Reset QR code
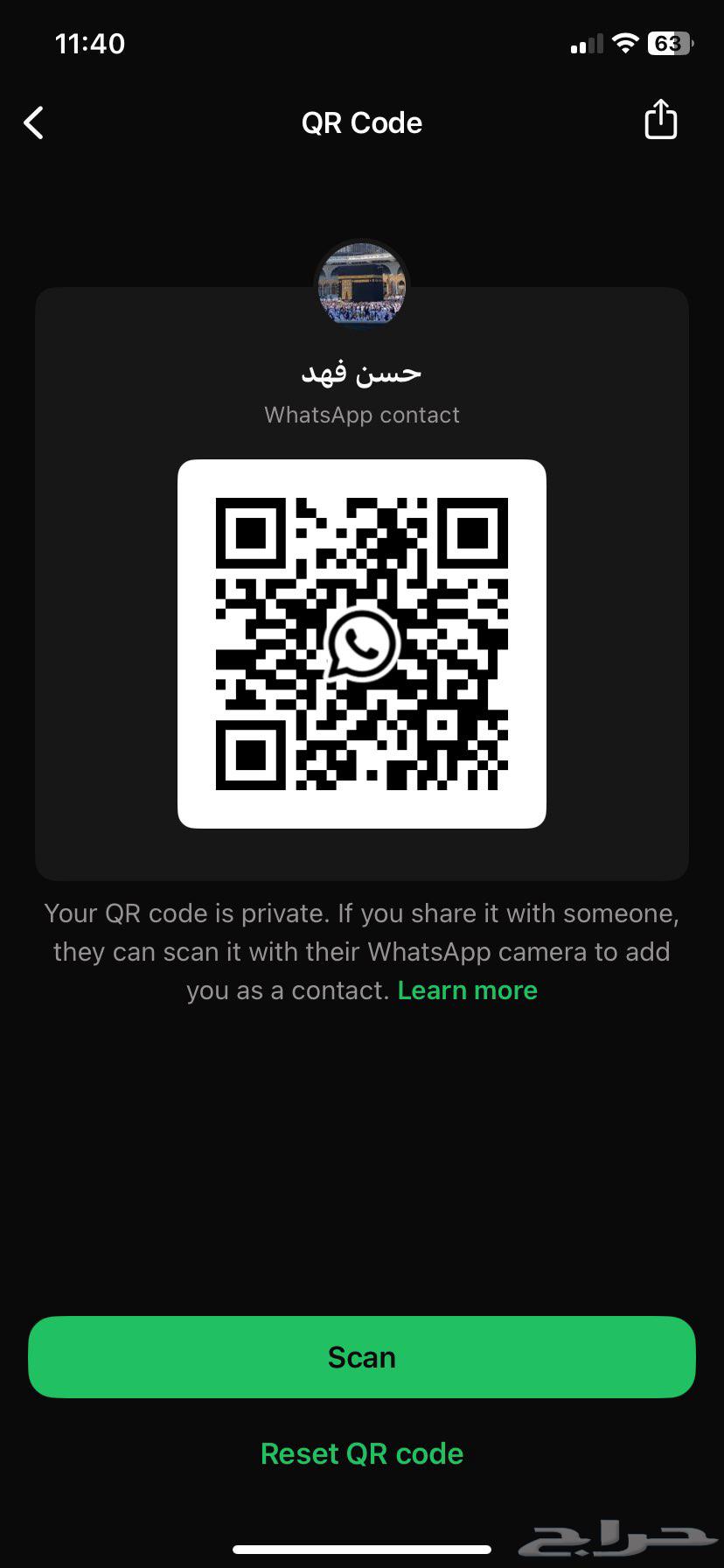 click(x=362, y=1453)
